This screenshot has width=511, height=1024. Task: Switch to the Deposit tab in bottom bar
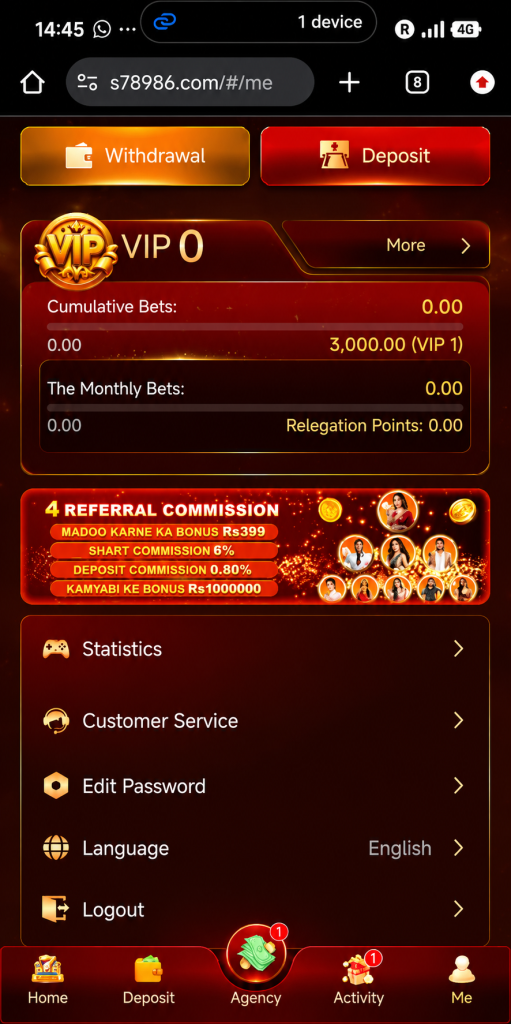pyautogui.click(x=149, y=980)
